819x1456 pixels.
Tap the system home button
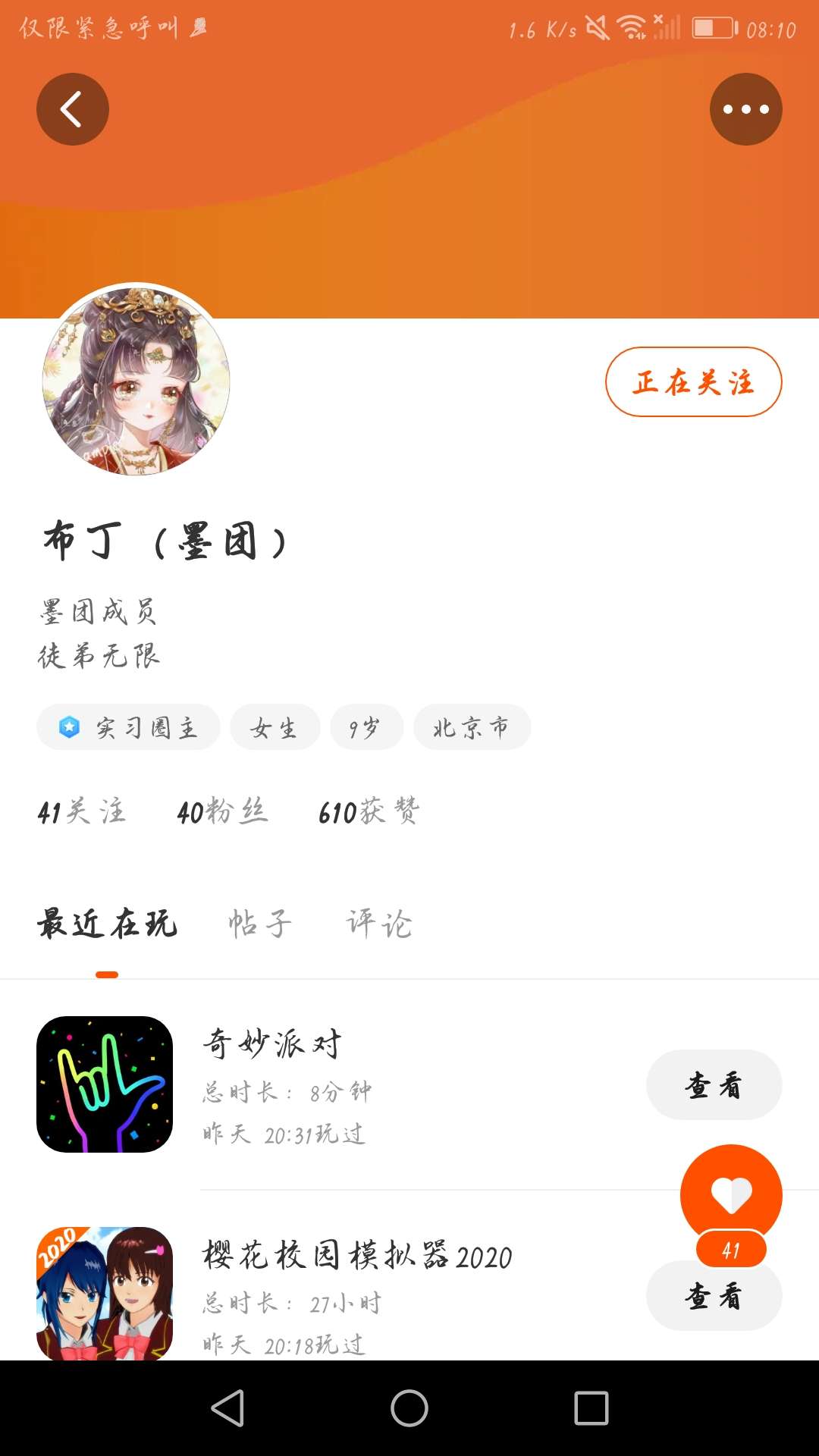point(409,1408)
